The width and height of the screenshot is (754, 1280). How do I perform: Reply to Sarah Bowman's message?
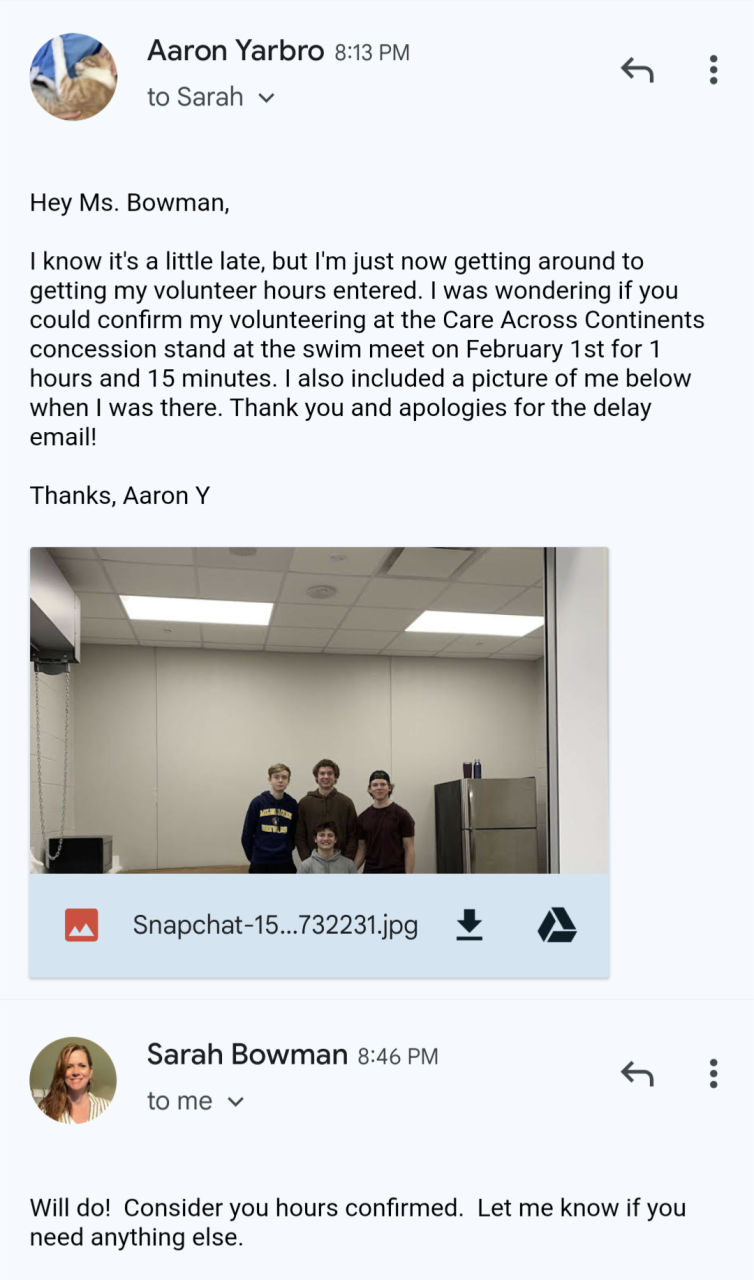(637, 1074)
